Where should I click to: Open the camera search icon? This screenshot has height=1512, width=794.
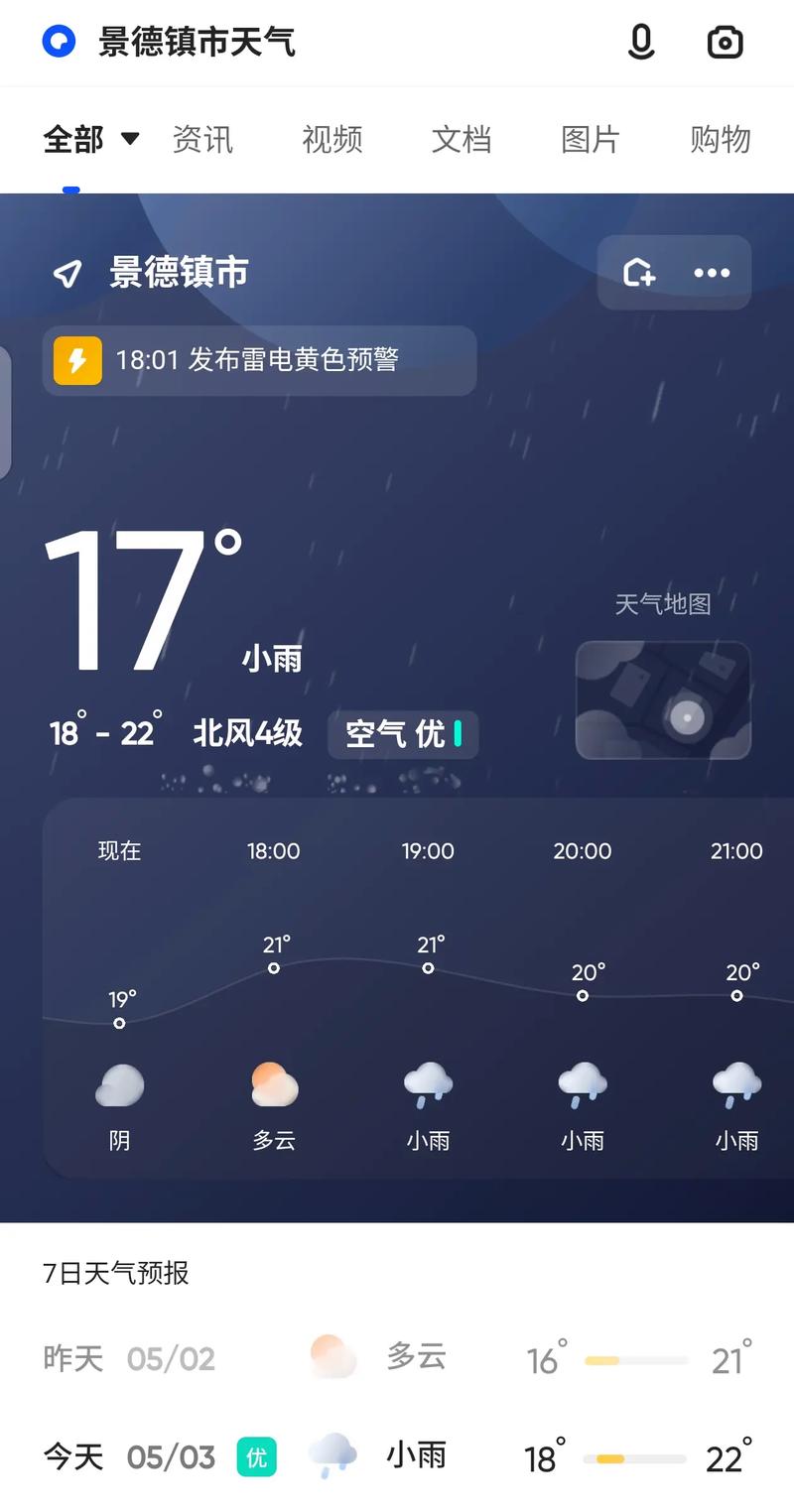pyautogui.click(x=724, y=42)
